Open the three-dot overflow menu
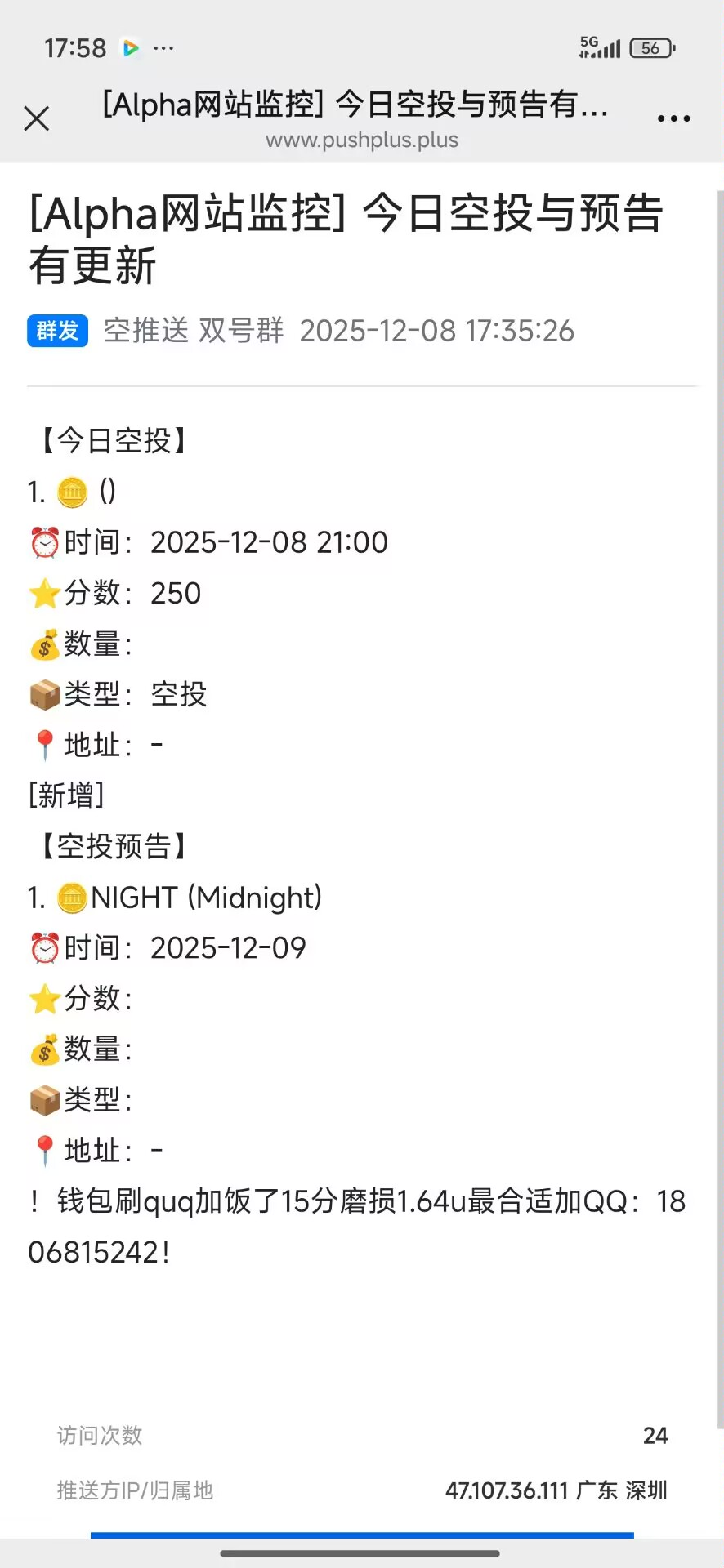 673,119
